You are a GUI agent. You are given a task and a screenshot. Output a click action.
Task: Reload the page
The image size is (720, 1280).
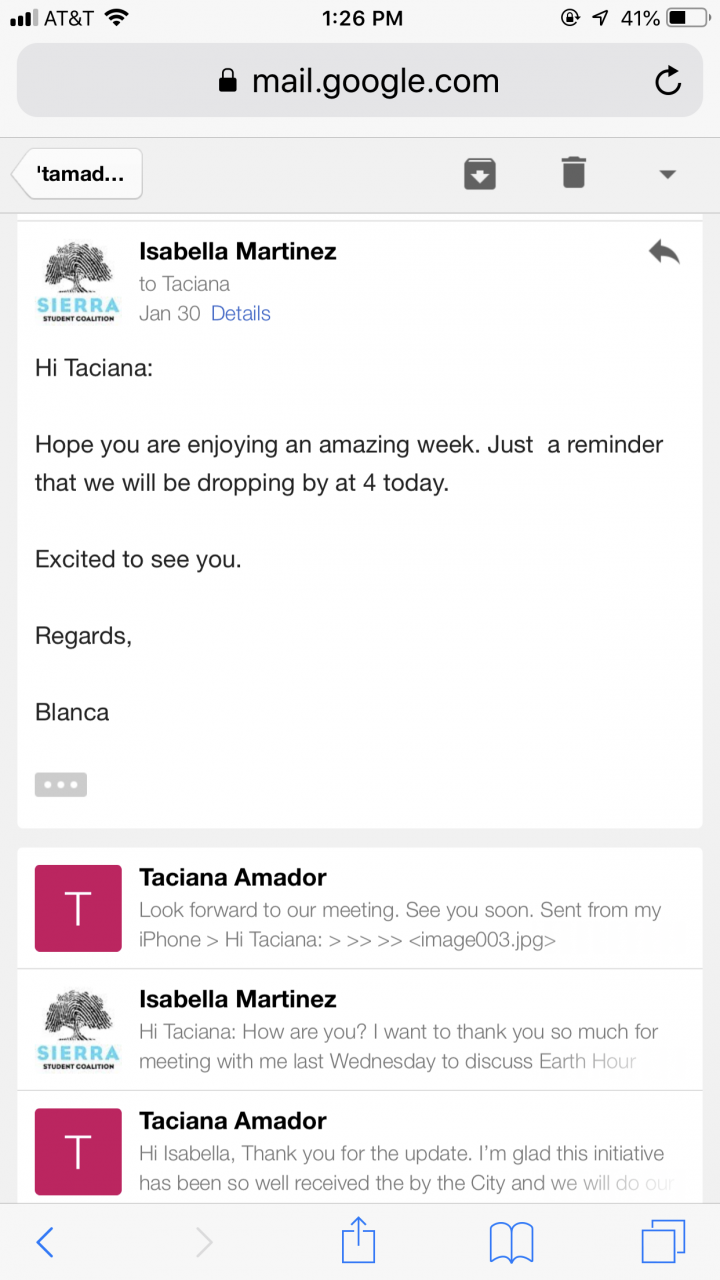click(667, 81)
